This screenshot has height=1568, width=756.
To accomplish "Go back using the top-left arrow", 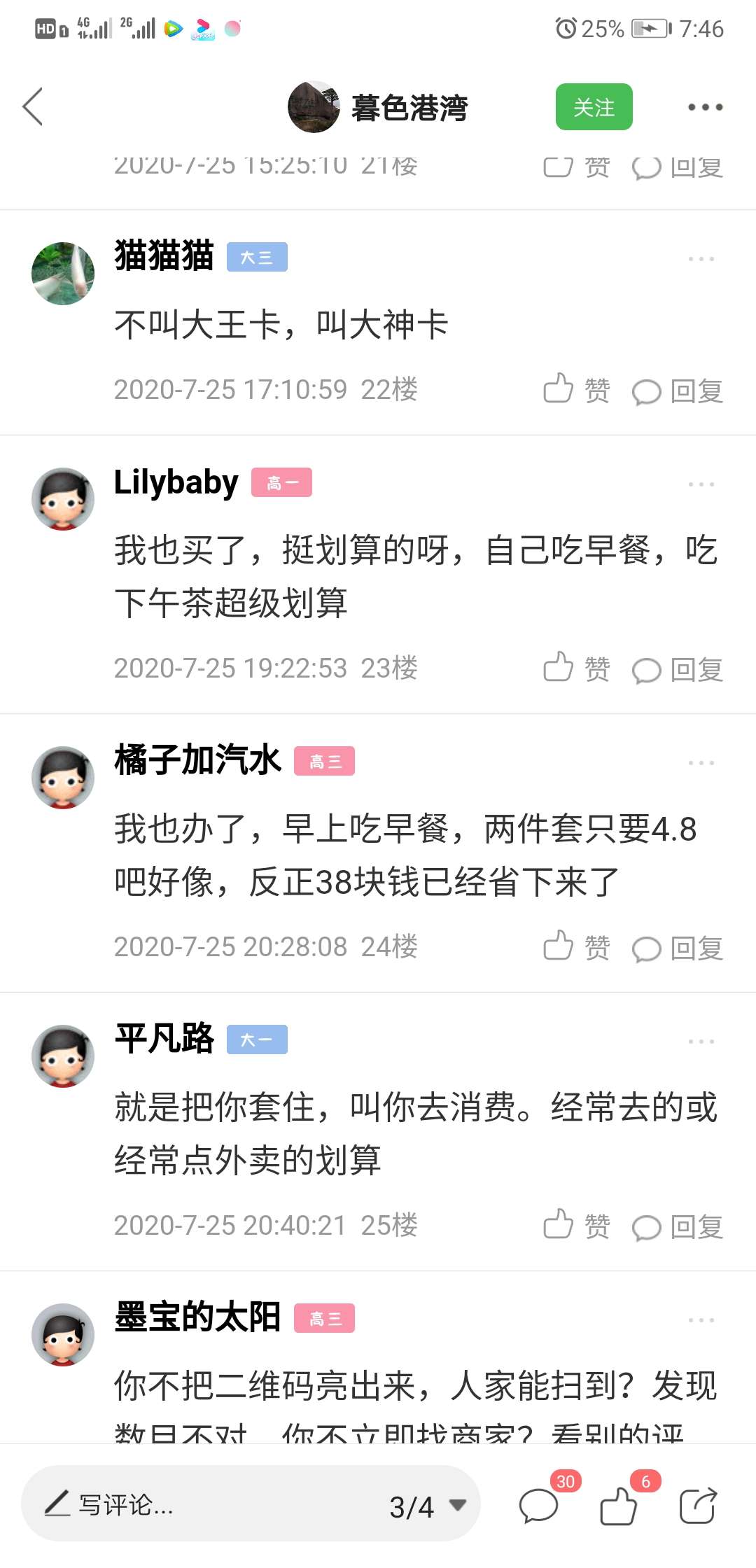I will click(x=33, y=107).
